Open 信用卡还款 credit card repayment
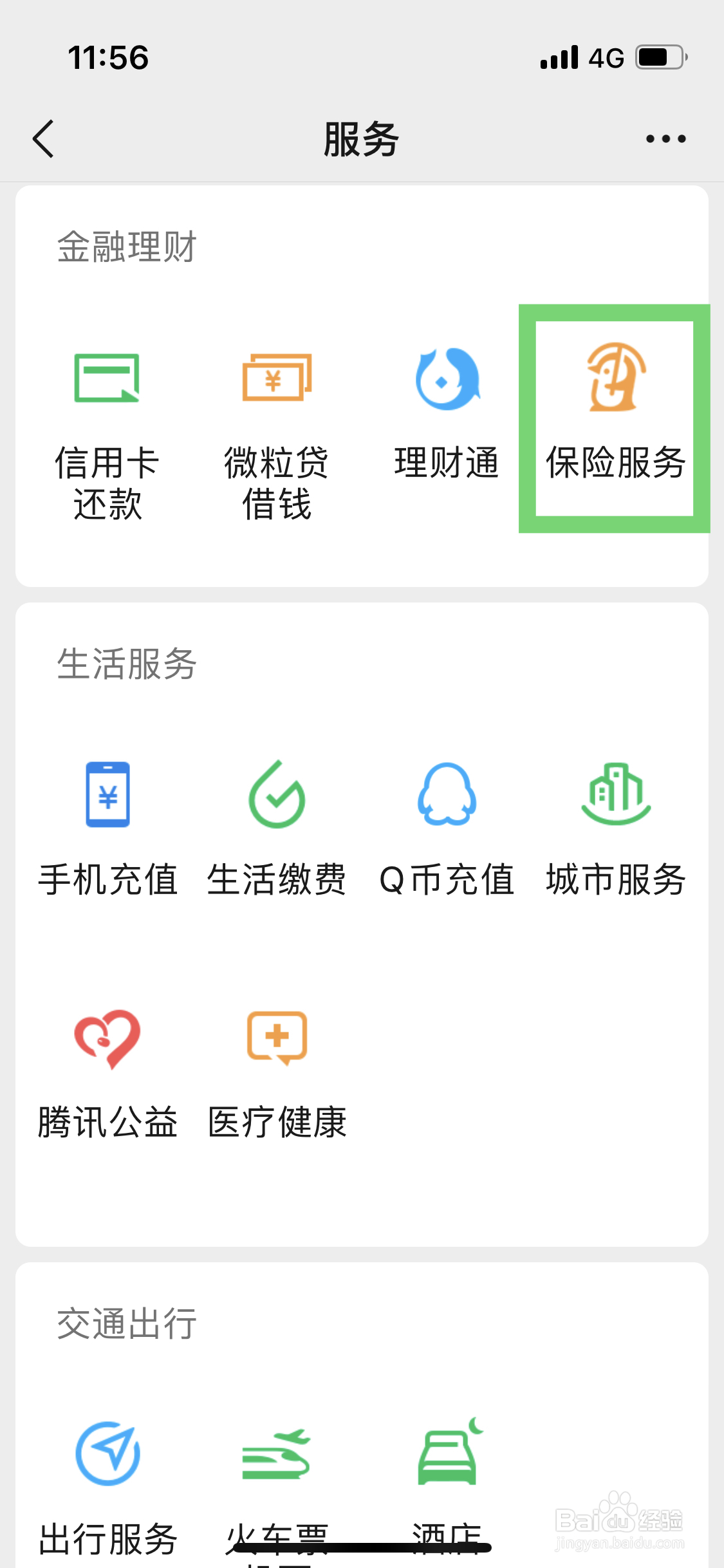 click(x=107, y=436)
